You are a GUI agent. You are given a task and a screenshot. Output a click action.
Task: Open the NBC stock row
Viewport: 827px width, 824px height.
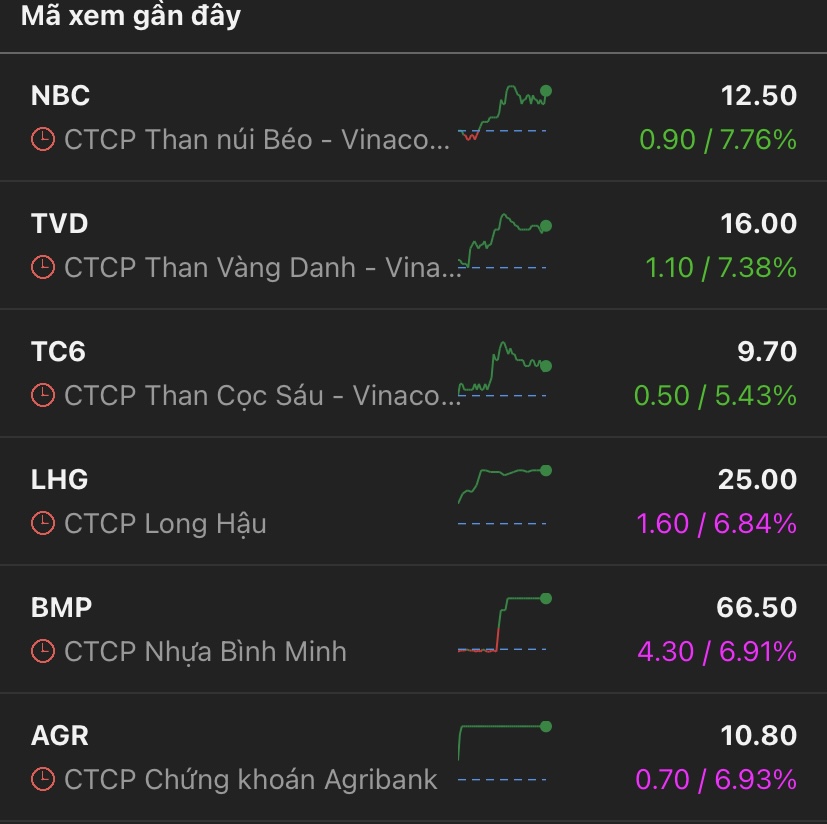(x=240, y=117)
